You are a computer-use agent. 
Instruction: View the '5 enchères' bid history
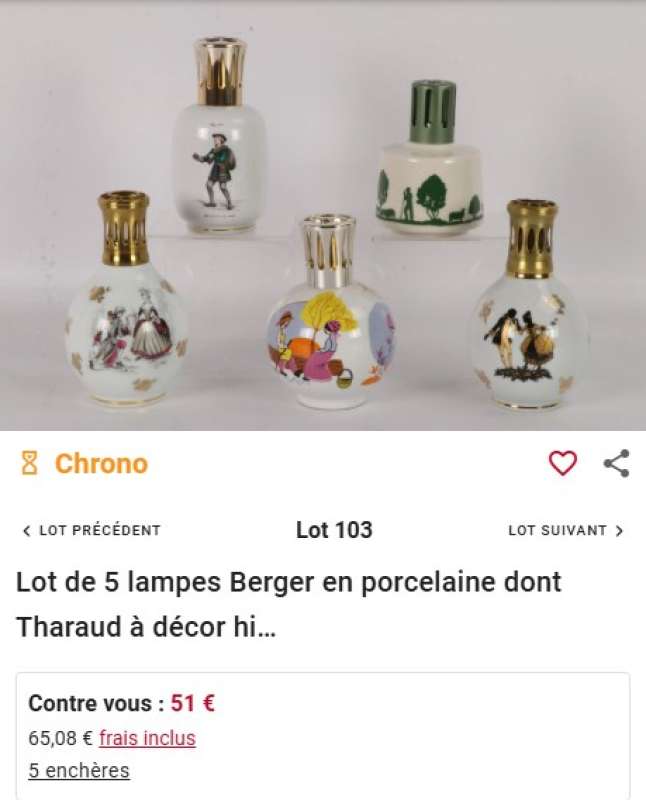(x=79, y=770)
